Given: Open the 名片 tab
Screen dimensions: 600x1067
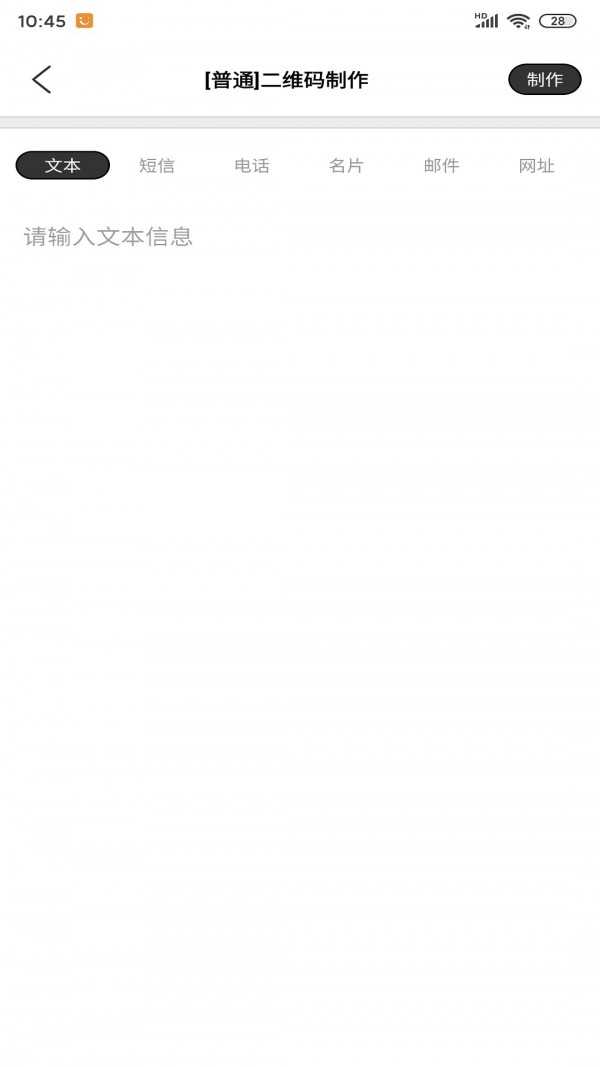Looking at the screenshot, I should point(346,165).
